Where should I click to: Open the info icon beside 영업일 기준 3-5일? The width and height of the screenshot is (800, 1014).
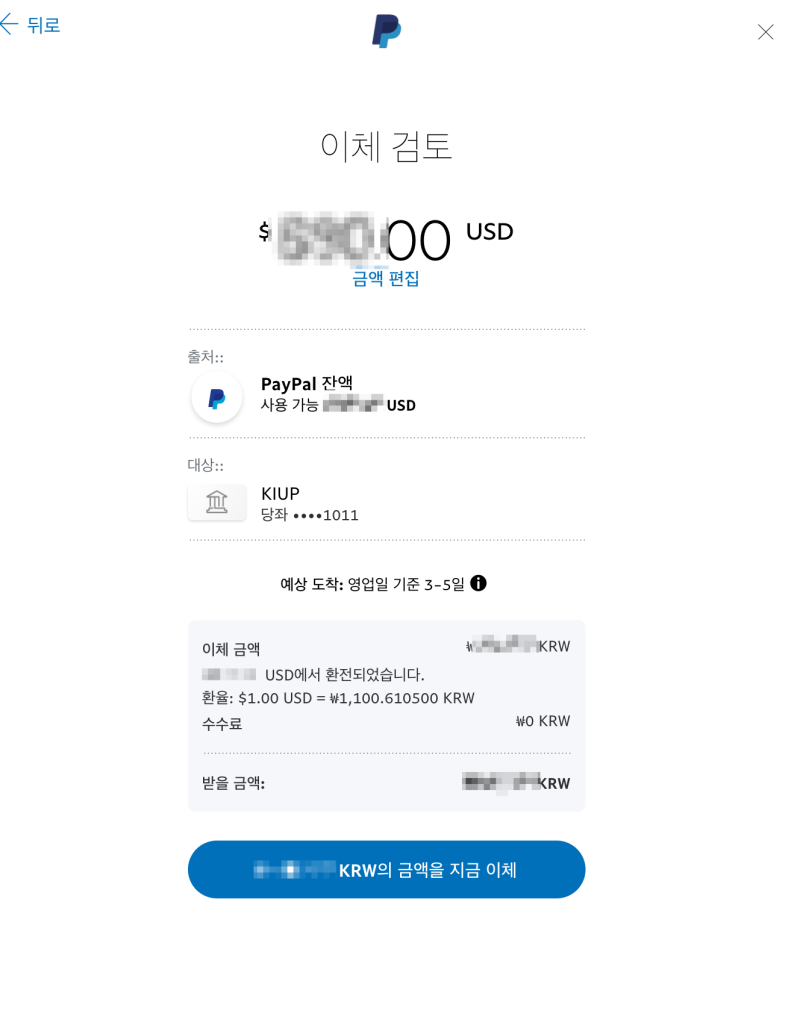coord(478,582)
